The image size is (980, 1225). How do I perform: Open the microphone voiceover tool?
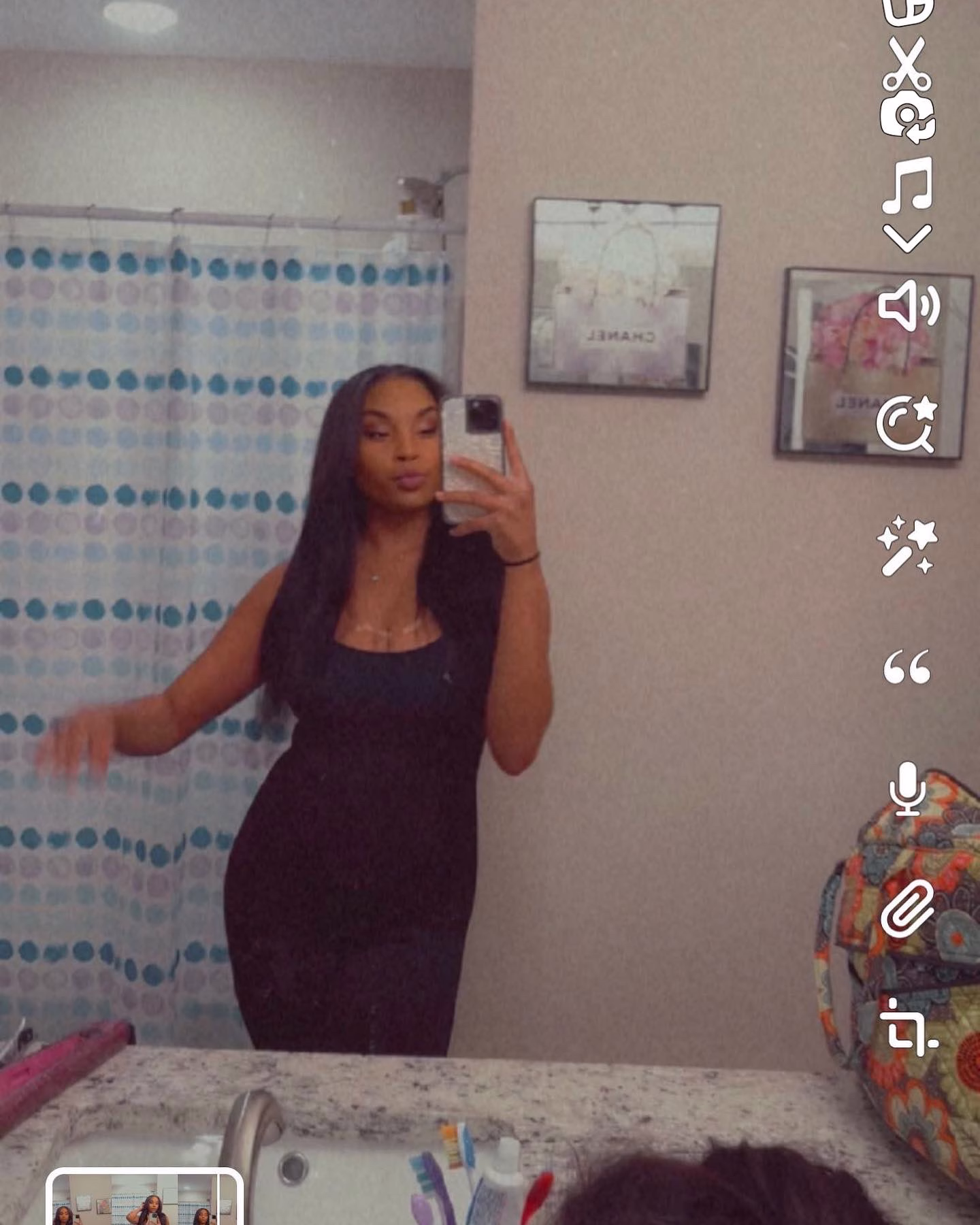click(x=907, y=789)
